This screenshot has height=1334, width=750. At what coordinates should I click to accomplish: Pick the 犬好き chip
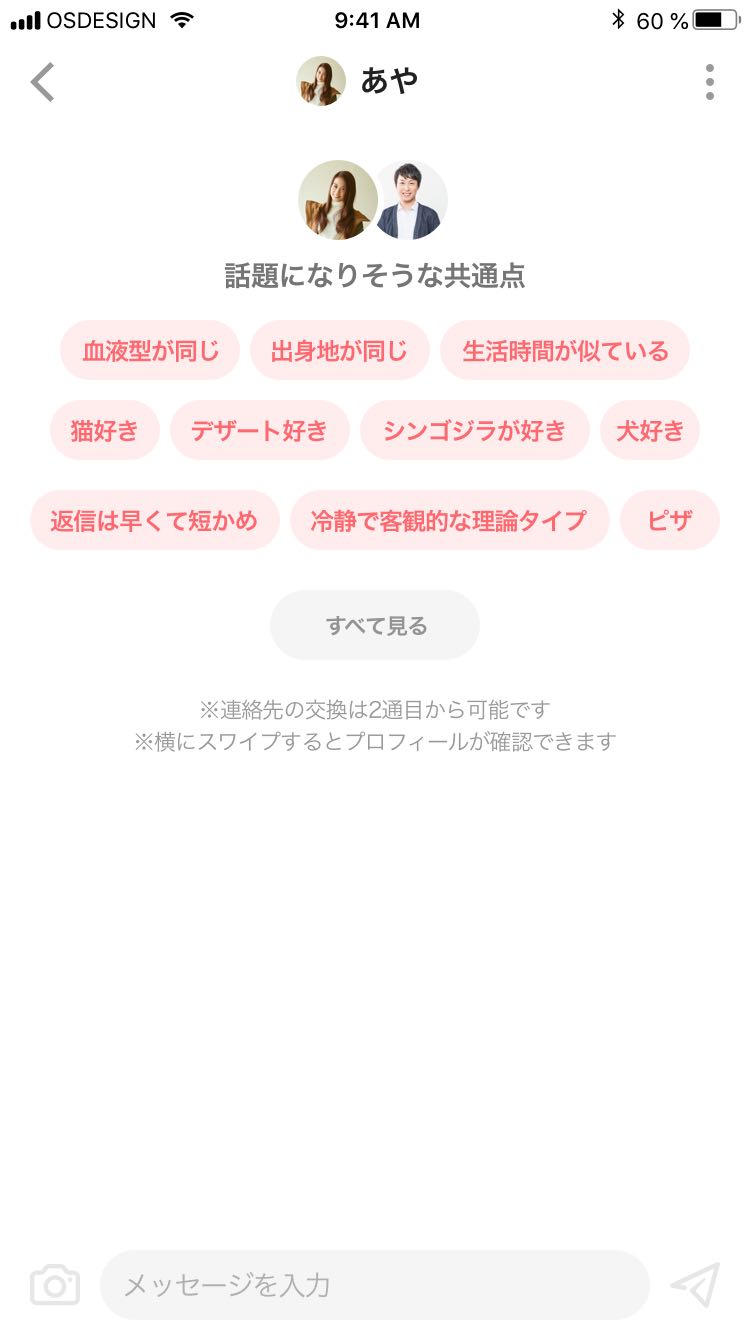[x=650, y=431]
